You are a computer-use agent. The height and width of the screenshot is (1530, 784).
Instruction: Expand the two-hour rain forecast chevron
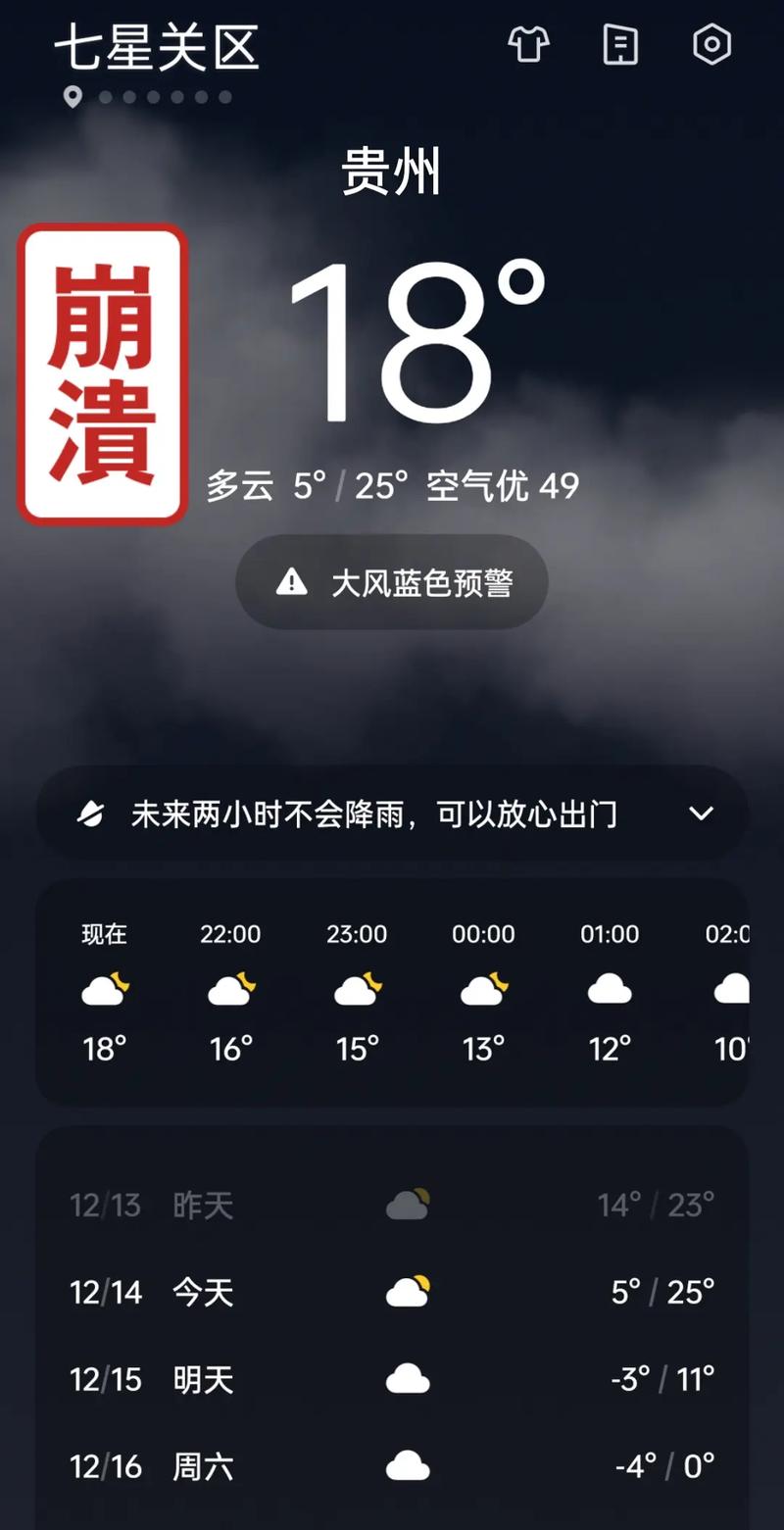pyautogui.click(x=702, y=813)
